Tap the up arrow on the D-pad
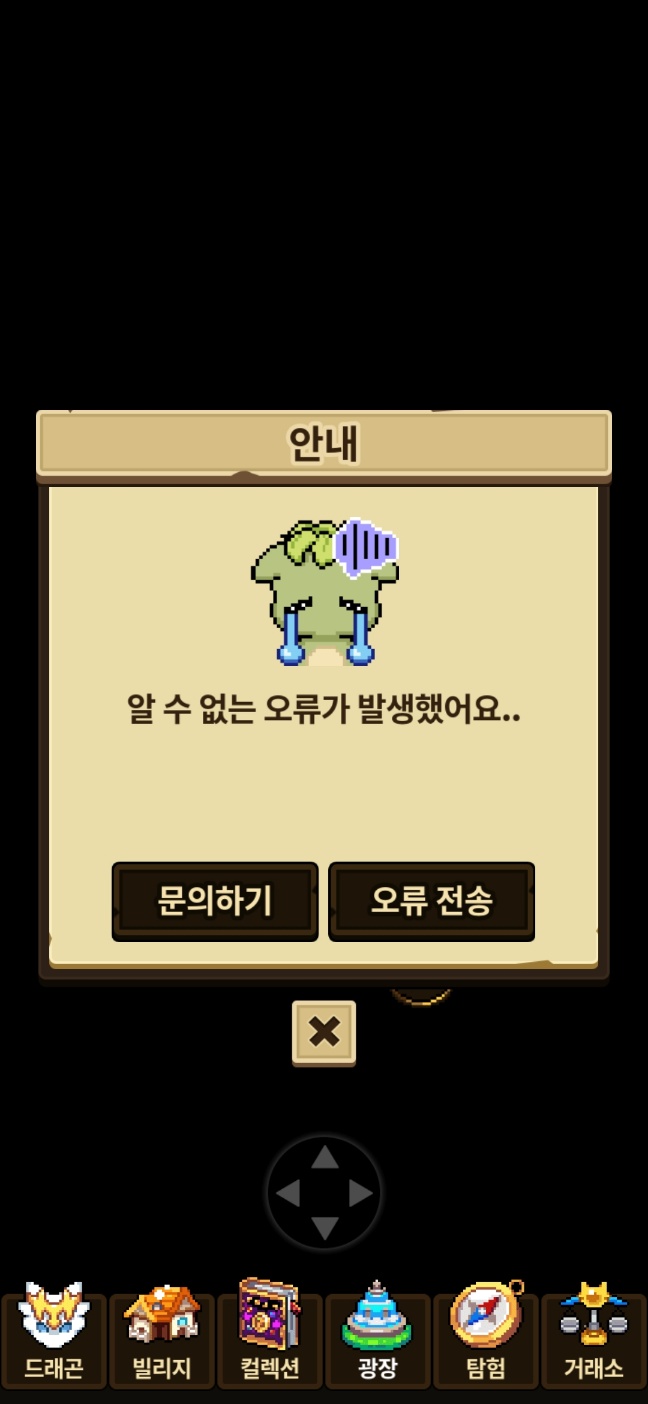This screenshot has width=648, height=1404. (324, 1158)
